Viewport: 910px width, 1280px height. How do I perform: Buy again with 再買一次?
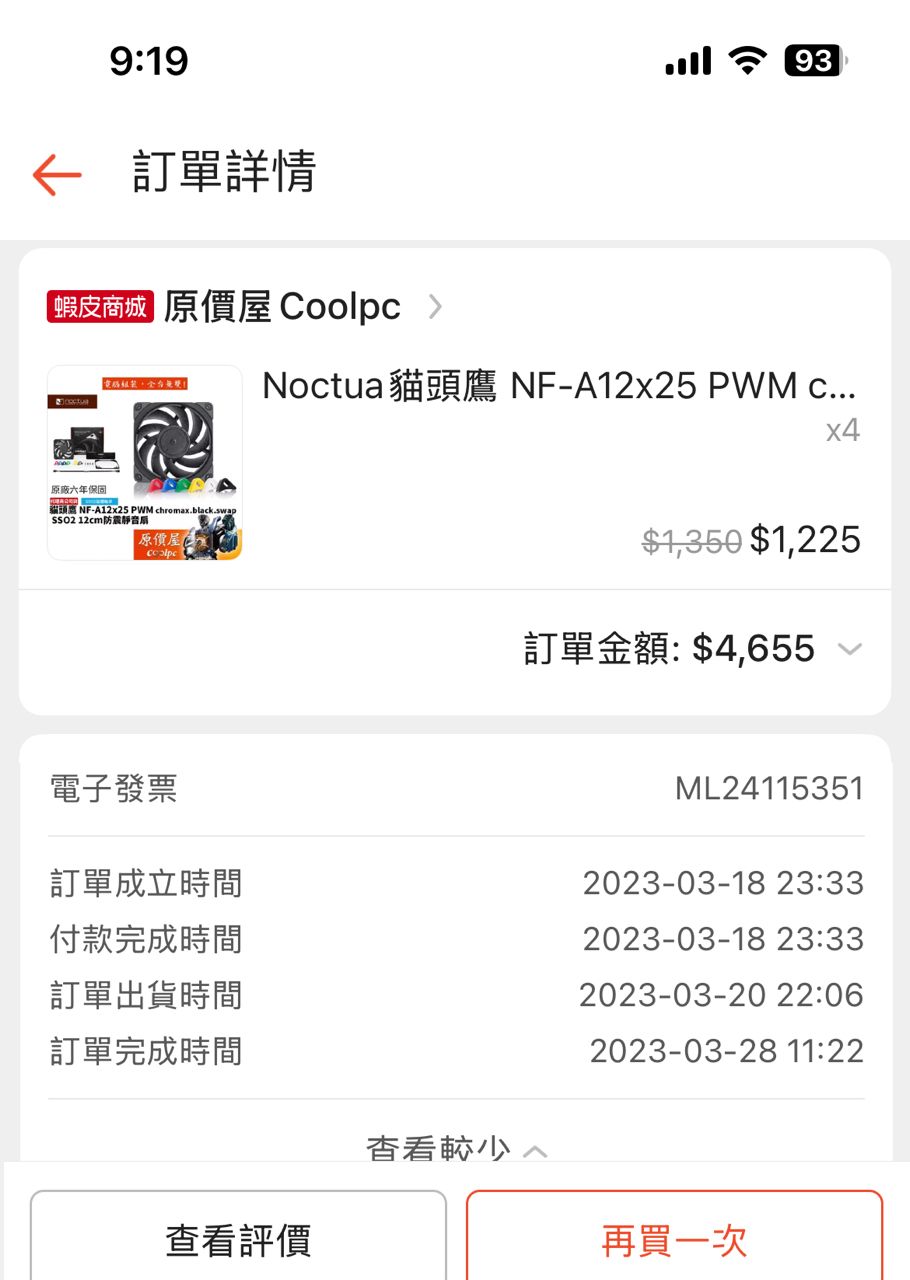pos(674,1240)
